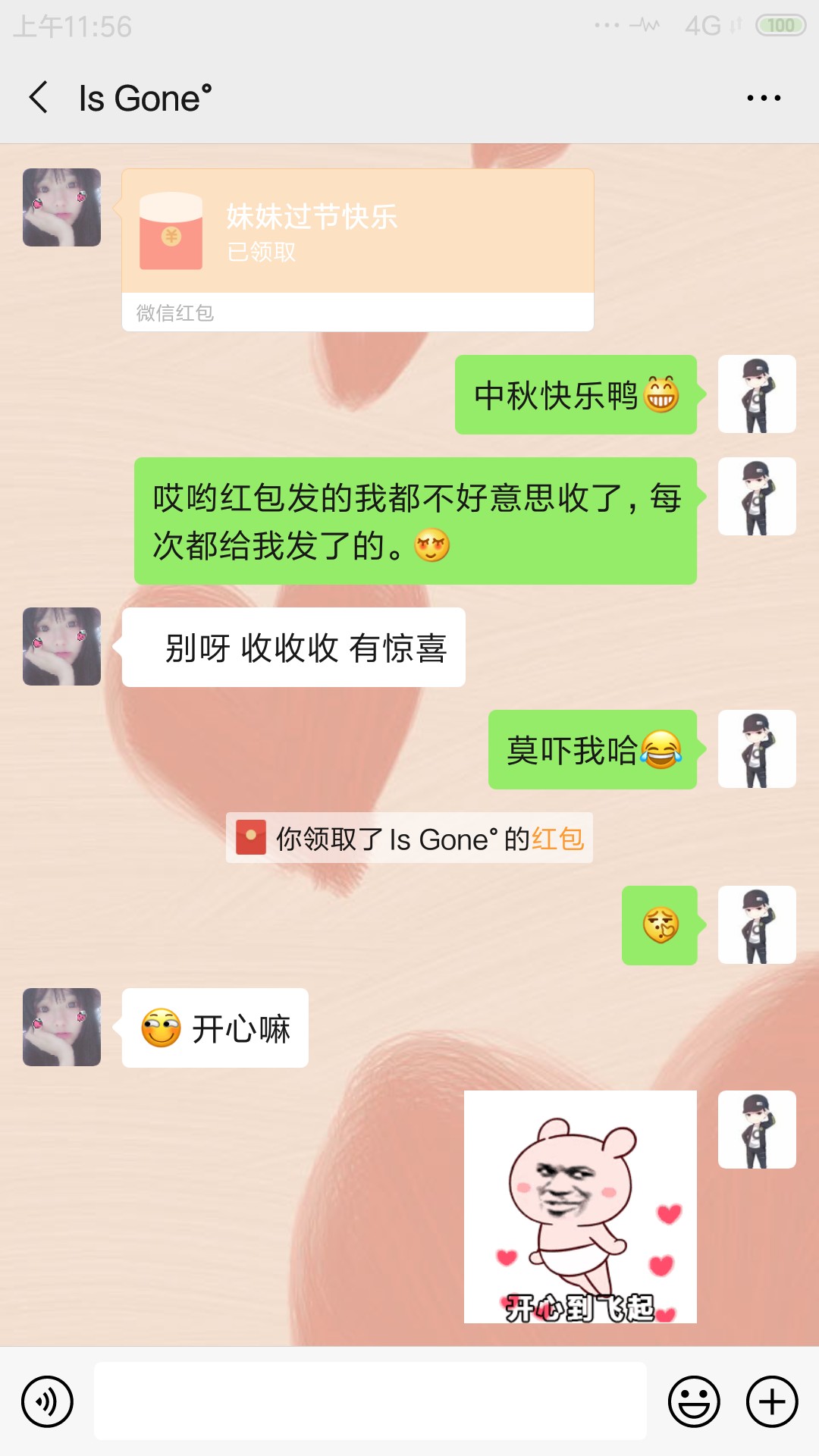This screenshot has width=819, height=1456.
Task: Open Is Gone° avatar beside 开心嘛
Action: (x=61, y=1027)
